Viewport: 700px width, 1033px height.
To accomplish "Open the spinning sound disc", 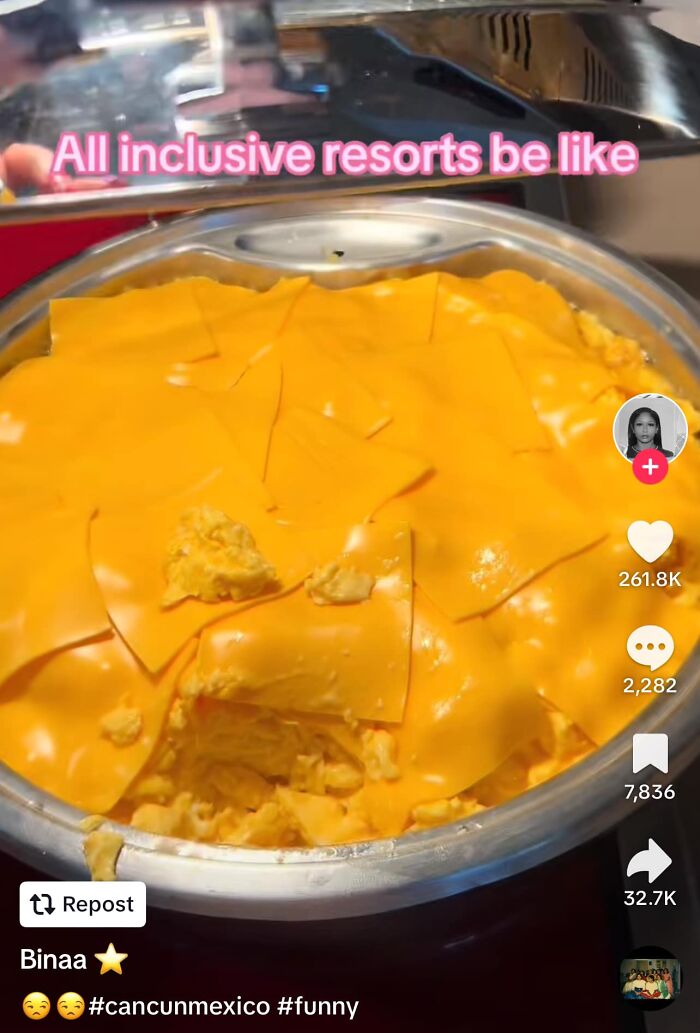I will pos(650,978).
